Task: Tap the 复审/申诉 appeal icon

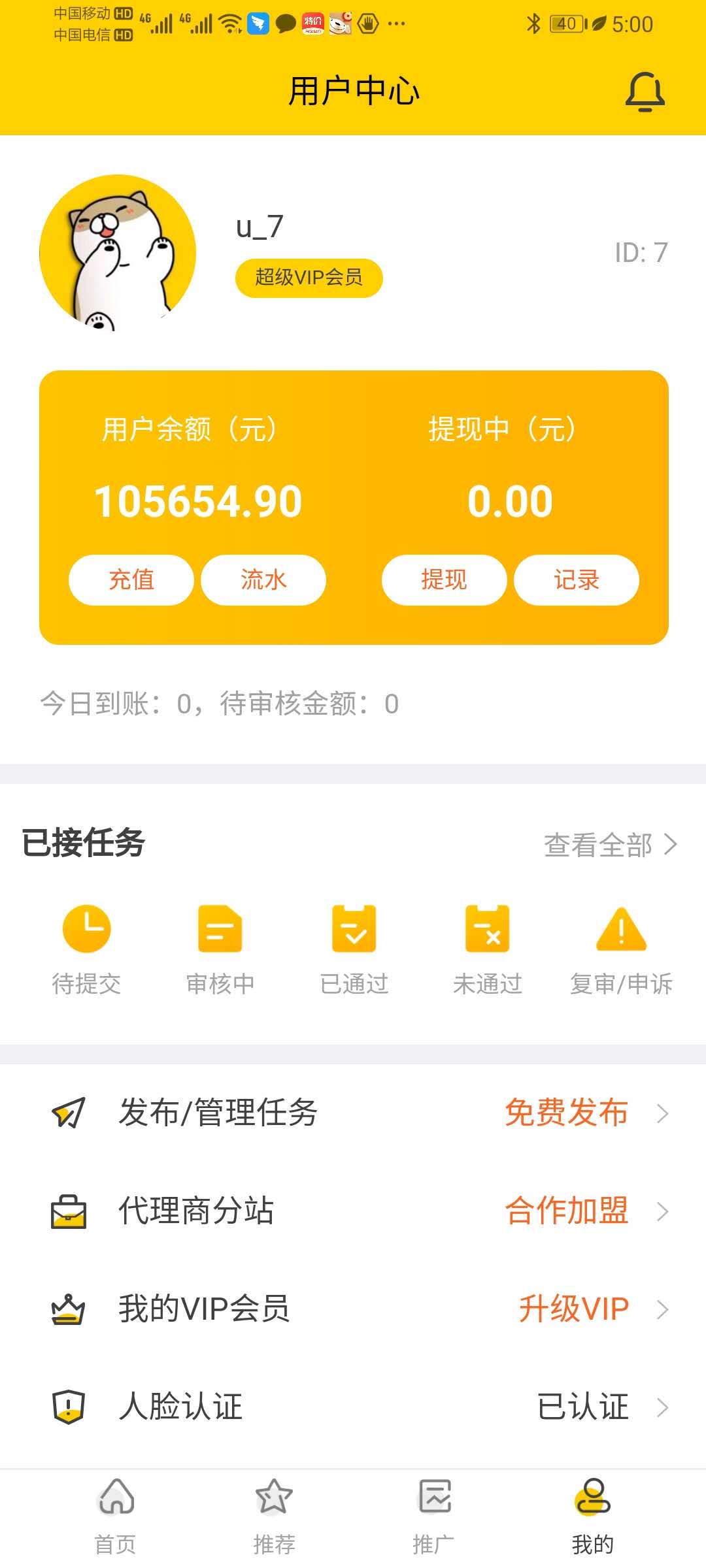Action: click(620, 930)
